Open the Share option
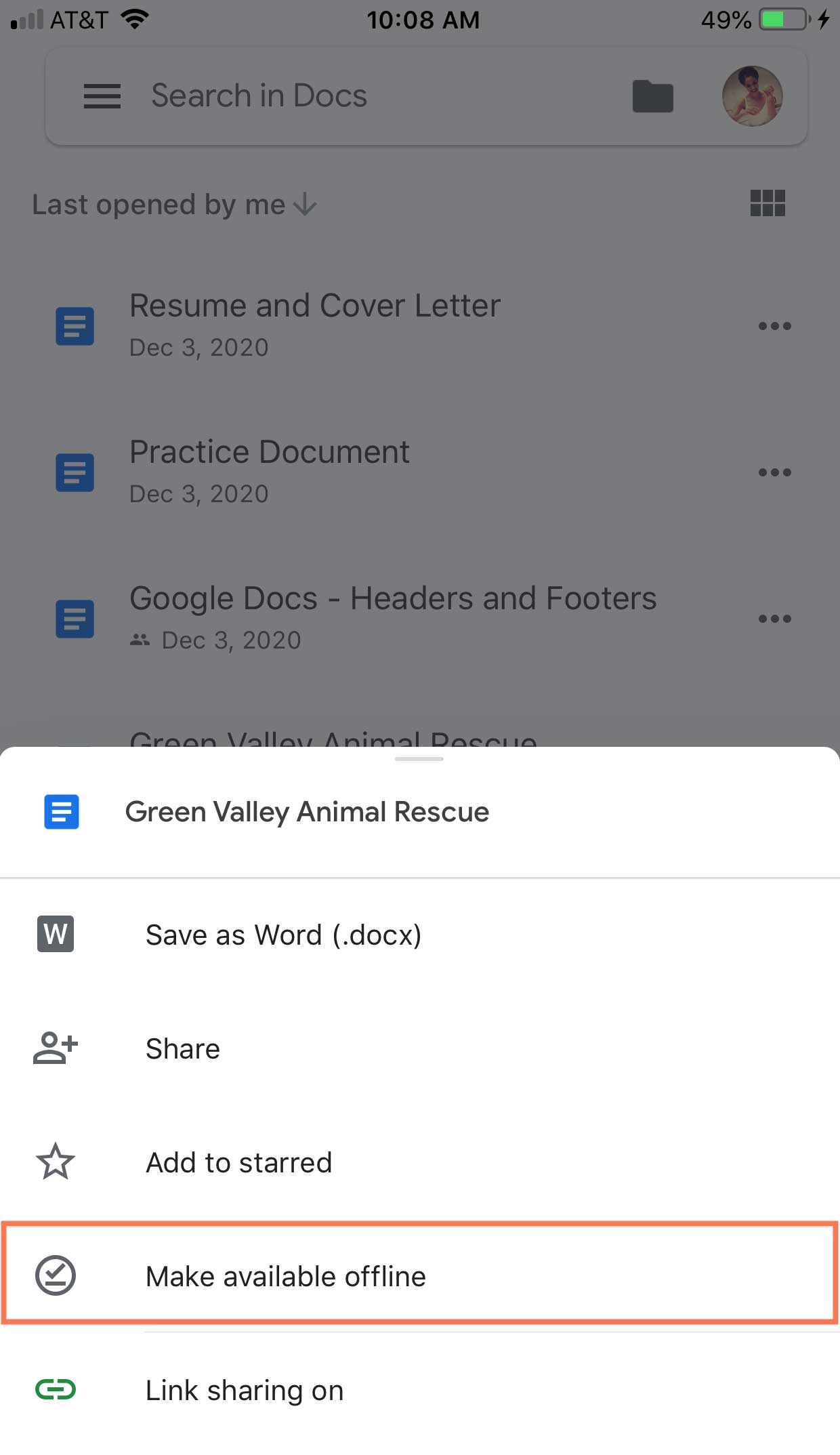840x1455 pixels. coord(183,1048)
